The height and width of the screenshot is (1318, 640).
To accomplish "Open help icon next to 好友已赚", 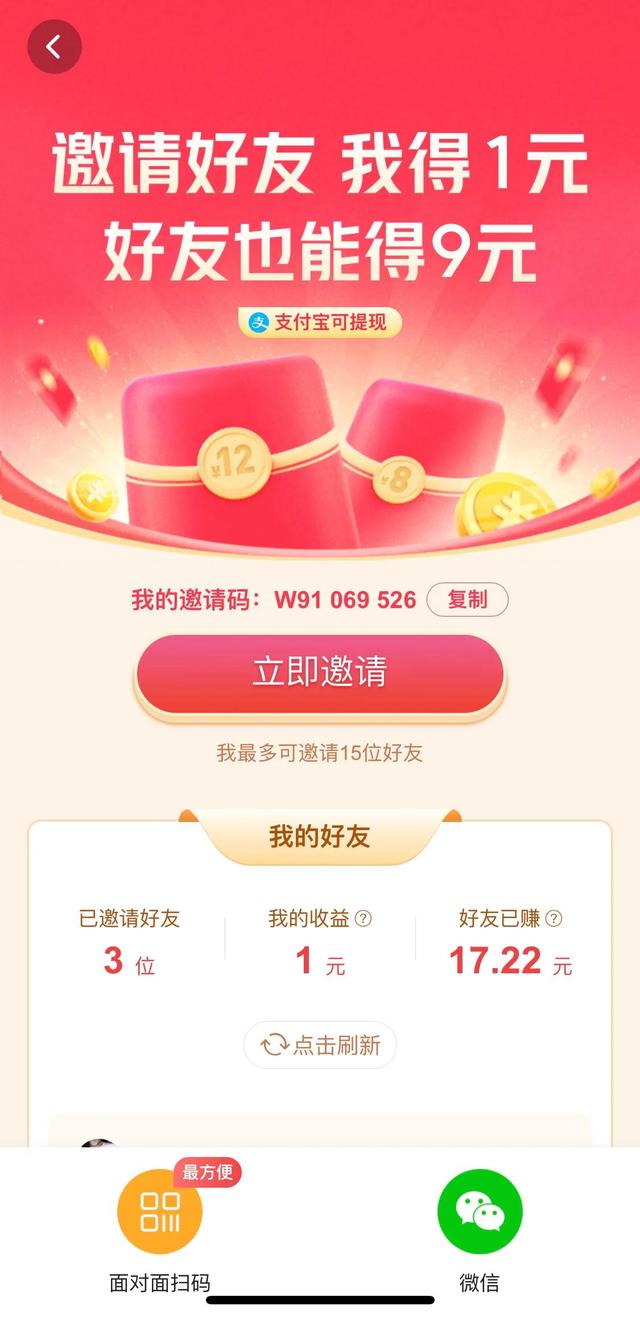I will [x=554, y=918].
